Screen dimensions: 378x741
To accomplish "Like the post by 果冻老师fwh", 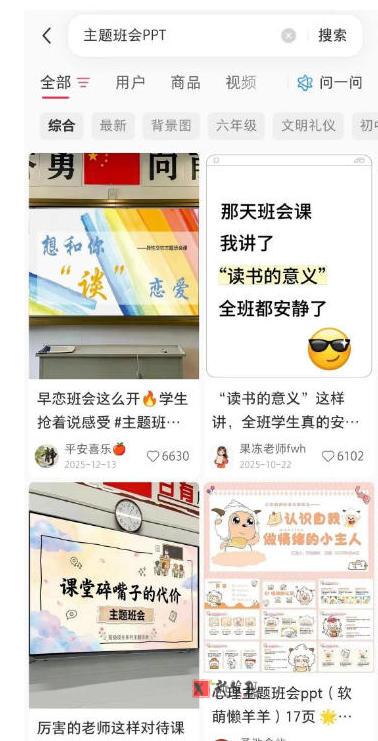I will coord(343,456).
